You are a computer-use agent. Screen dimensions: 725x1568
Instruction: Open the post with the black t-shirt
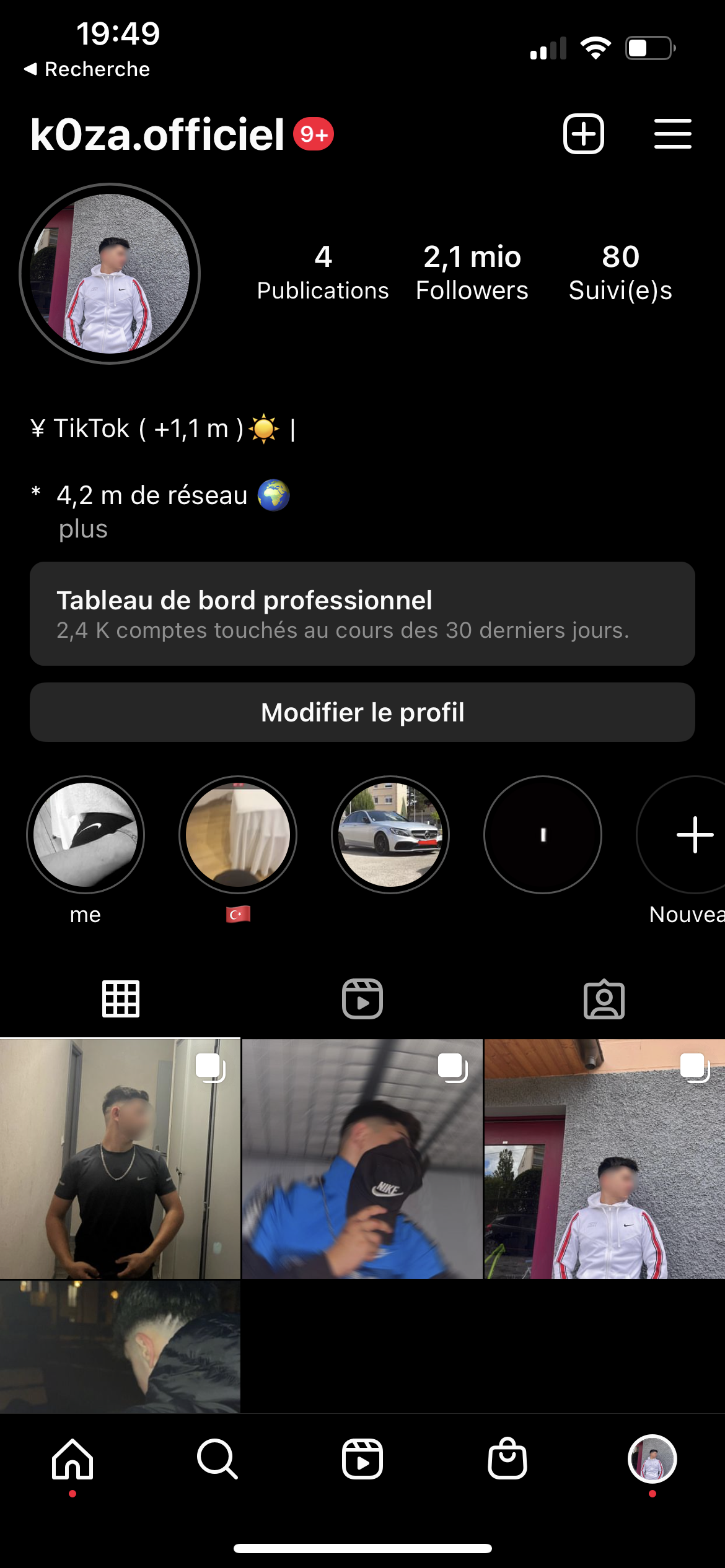[x=120, y=1159]
